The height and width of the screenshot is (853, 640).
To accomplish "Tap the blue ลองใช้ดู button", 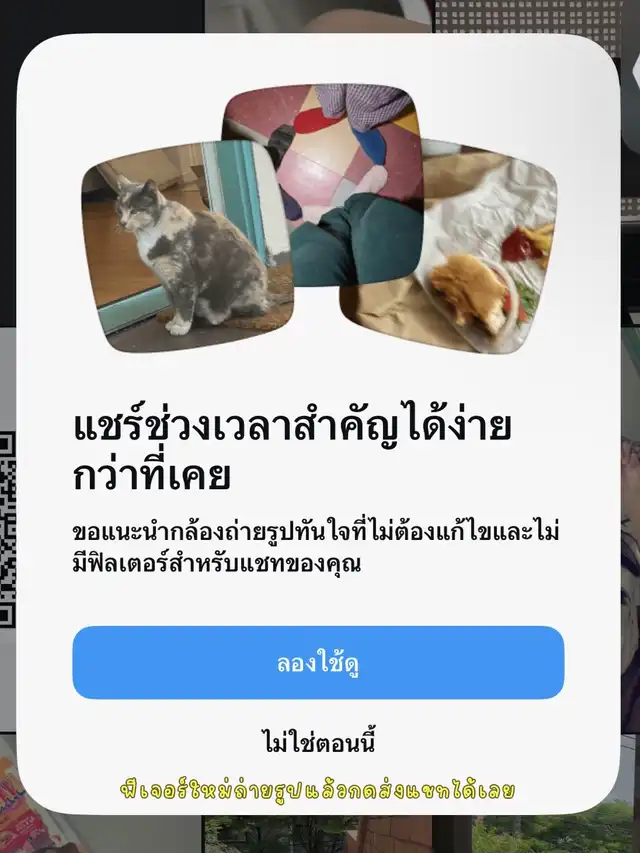I will (x=318, y=662).
